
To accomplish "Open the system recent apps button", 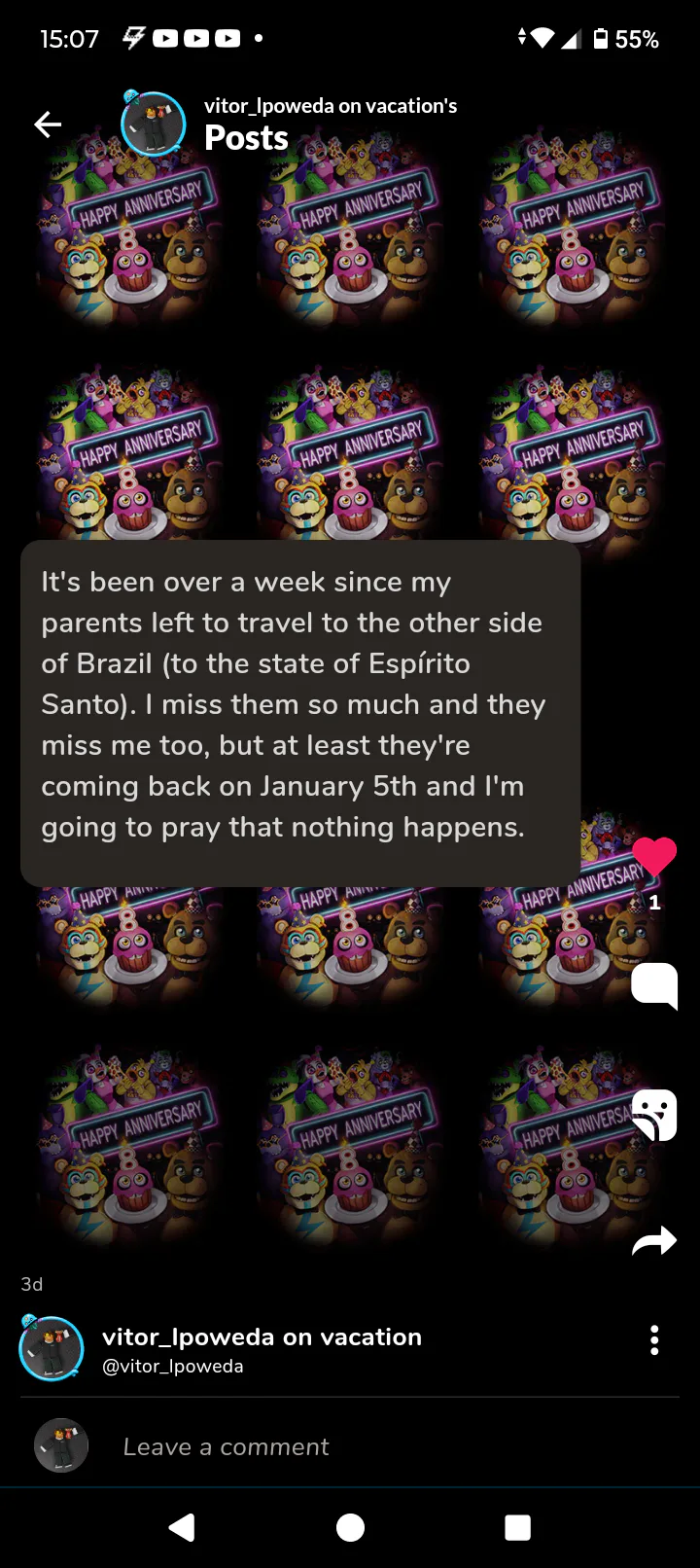I will pyautogui.click(x=517, y=1528).
